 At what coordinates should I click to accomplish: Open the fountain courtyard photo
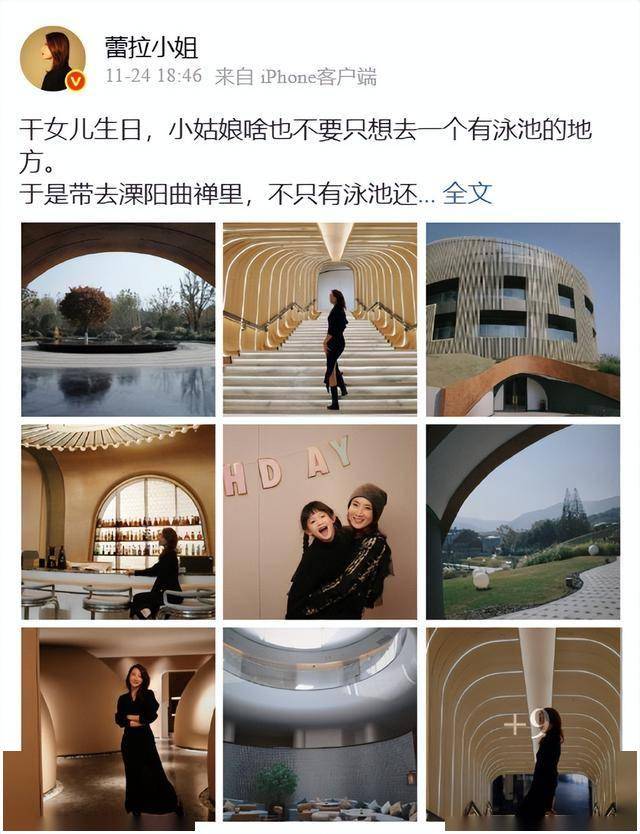coord(118,319)
